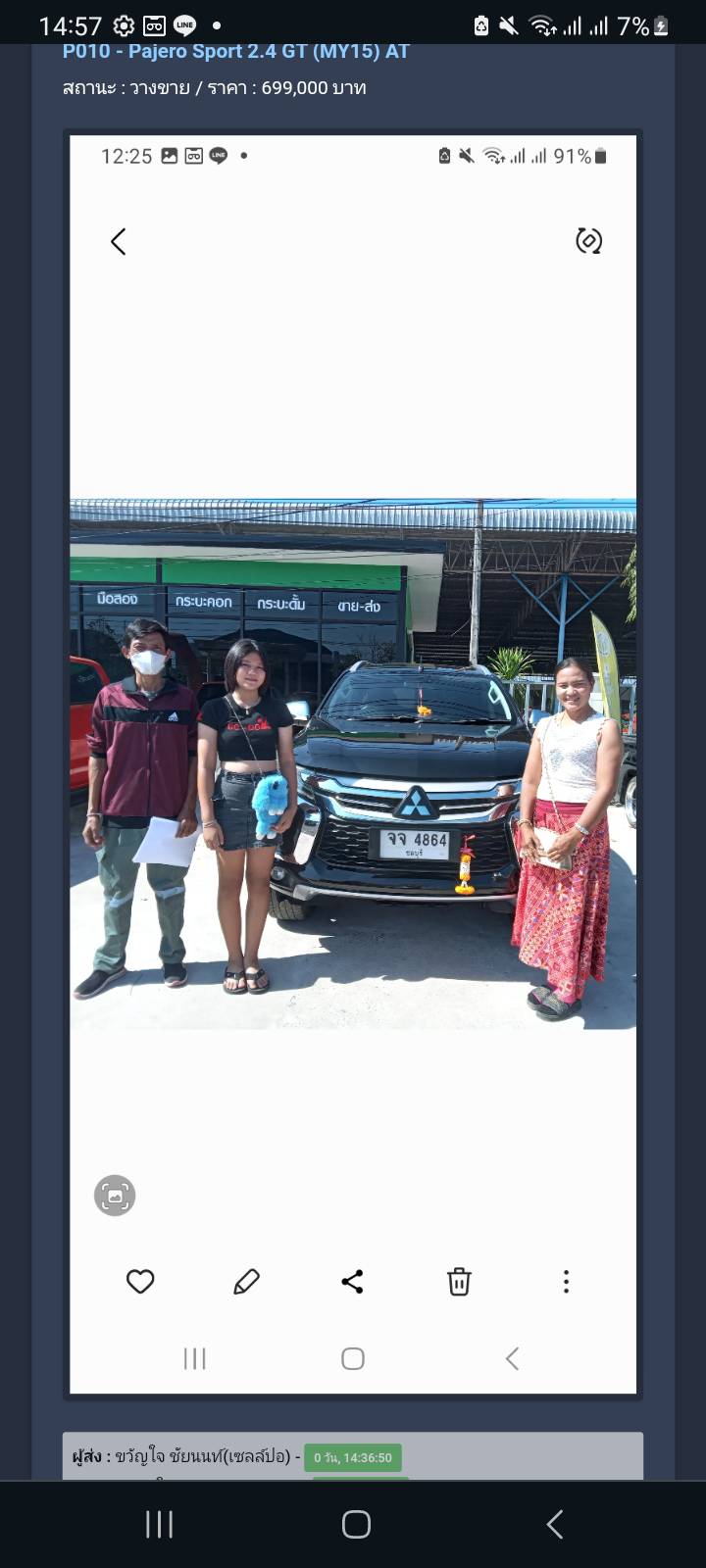Open the attached customer delivery photo
706x1568 pixels.
point(353,763)
